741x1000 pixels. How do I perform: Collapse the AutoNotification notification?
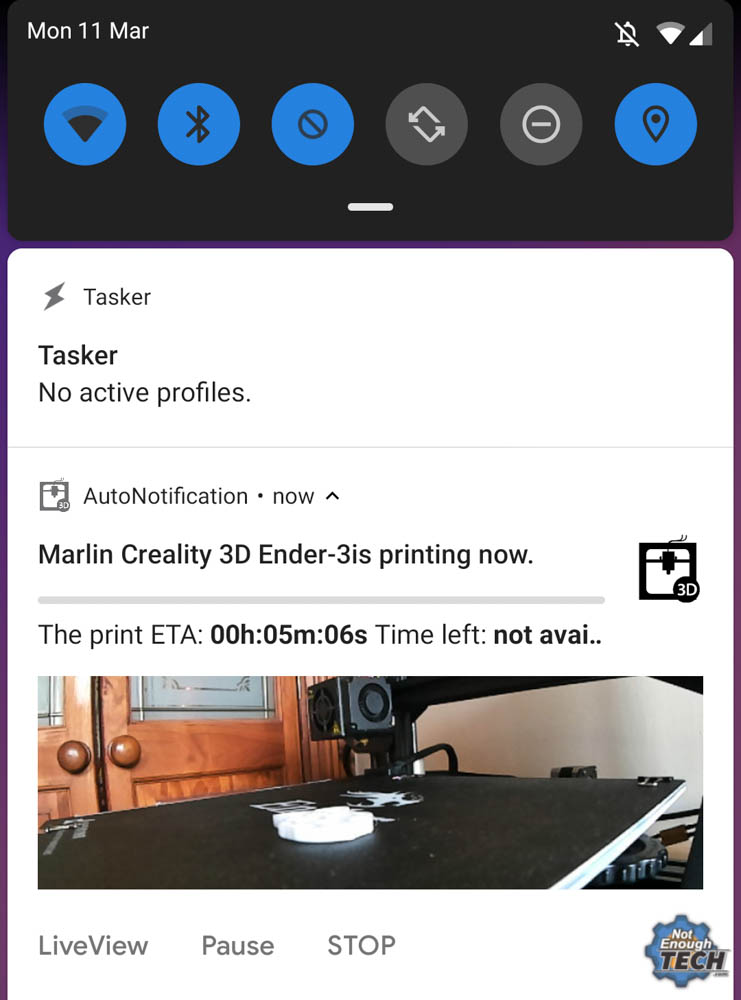click(333, 496)
